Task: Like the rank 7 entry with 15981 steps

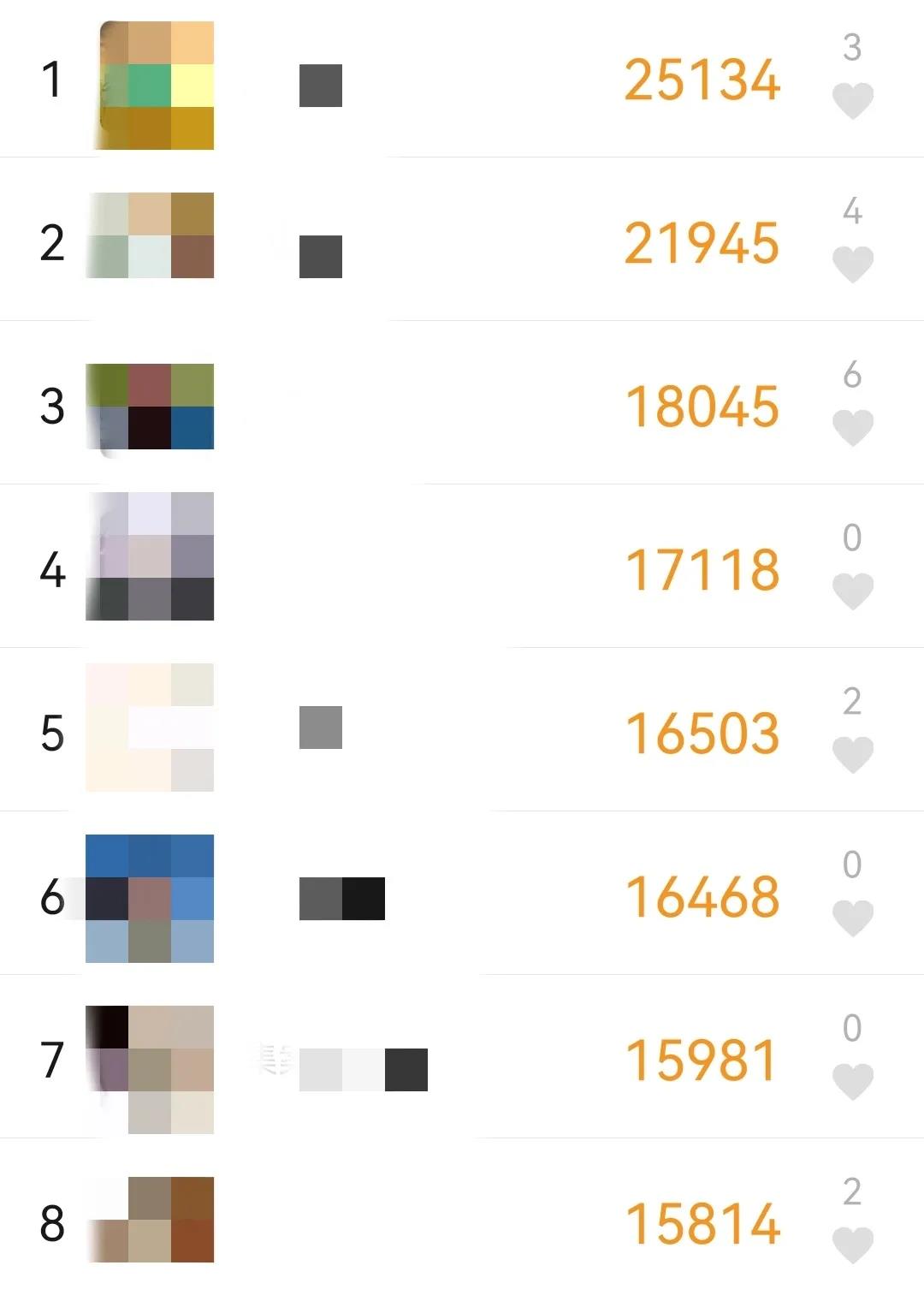Action: [852, 1082]
